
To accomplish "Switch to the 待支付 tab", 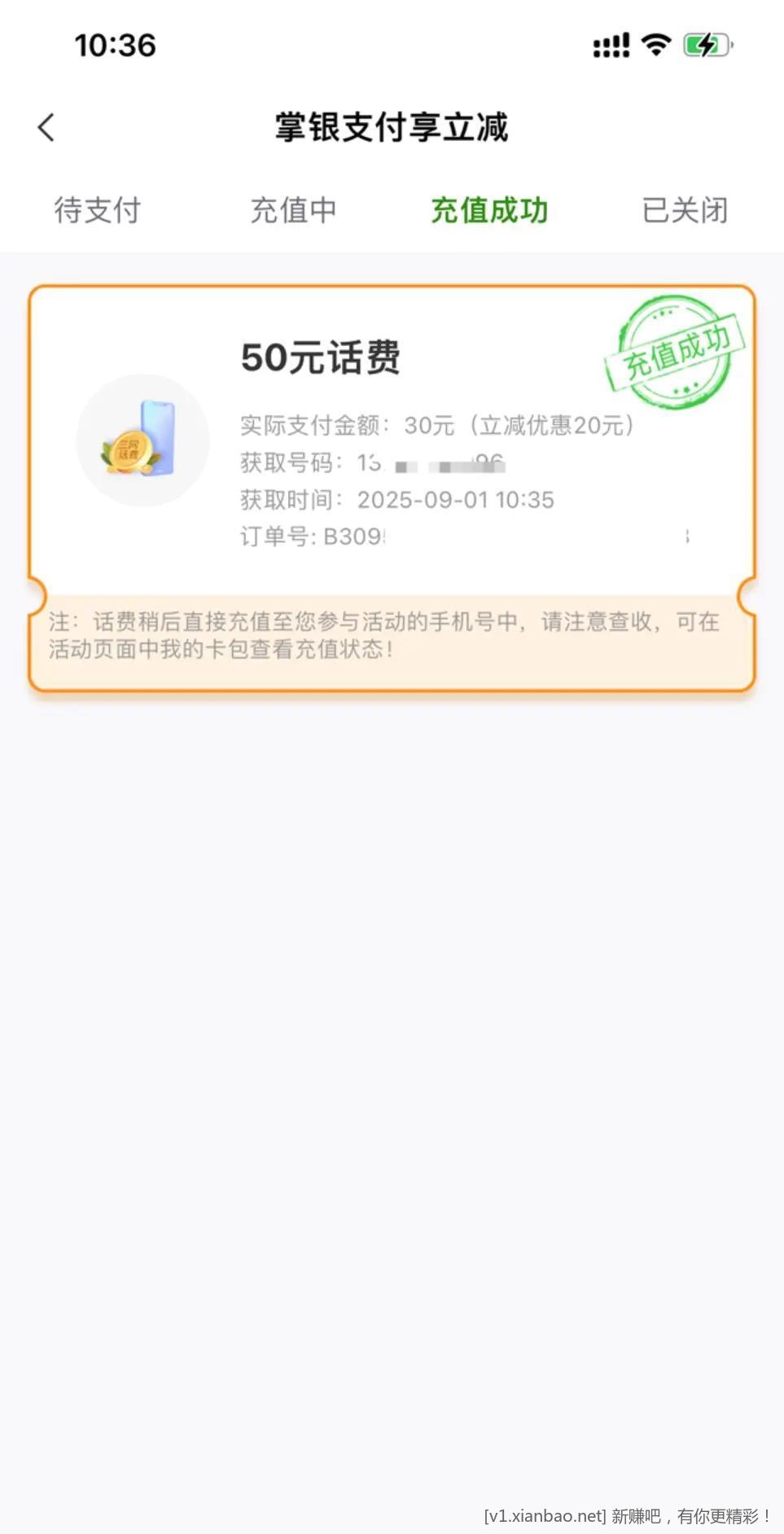I will pyautogui.click(x=98, y=210).
